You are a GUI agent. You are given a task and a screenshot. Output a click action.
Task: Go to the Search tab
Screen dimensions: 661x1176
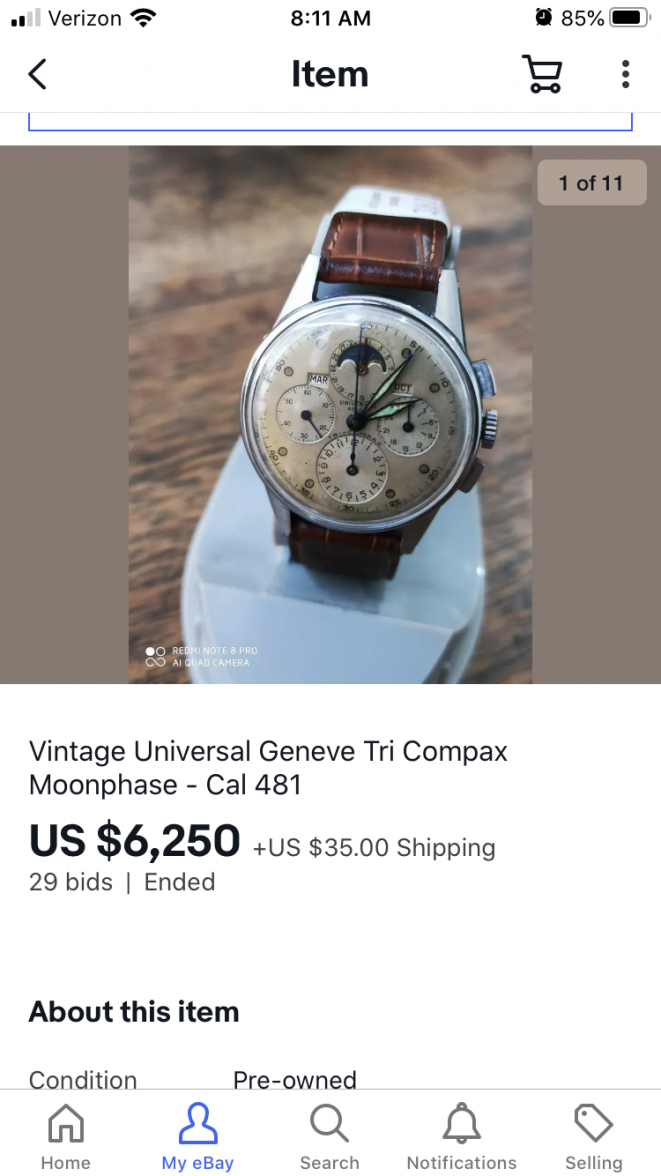click(329, 1136)
